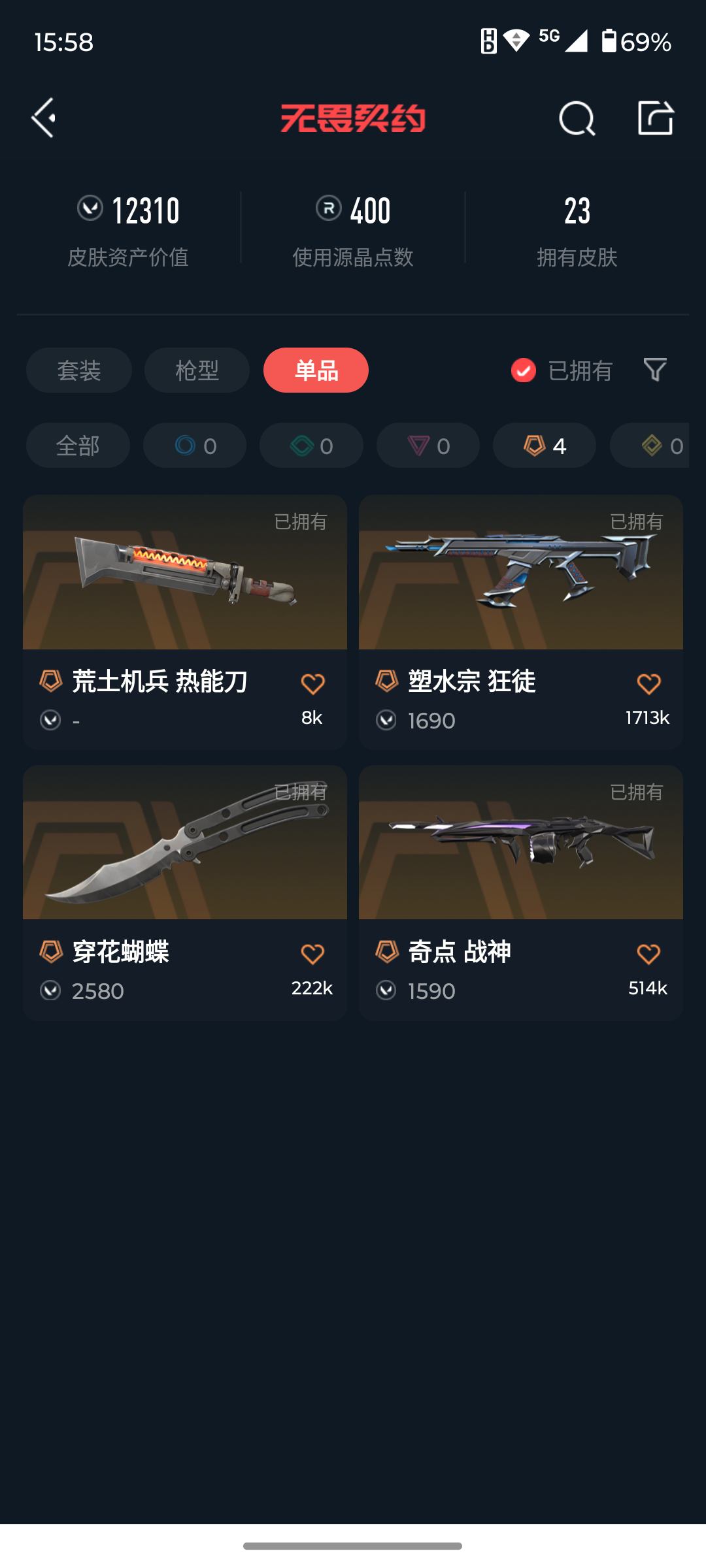The image size is (706, 1568).
Task: Select the 全部 rarity chip
Action: (78, 446)
